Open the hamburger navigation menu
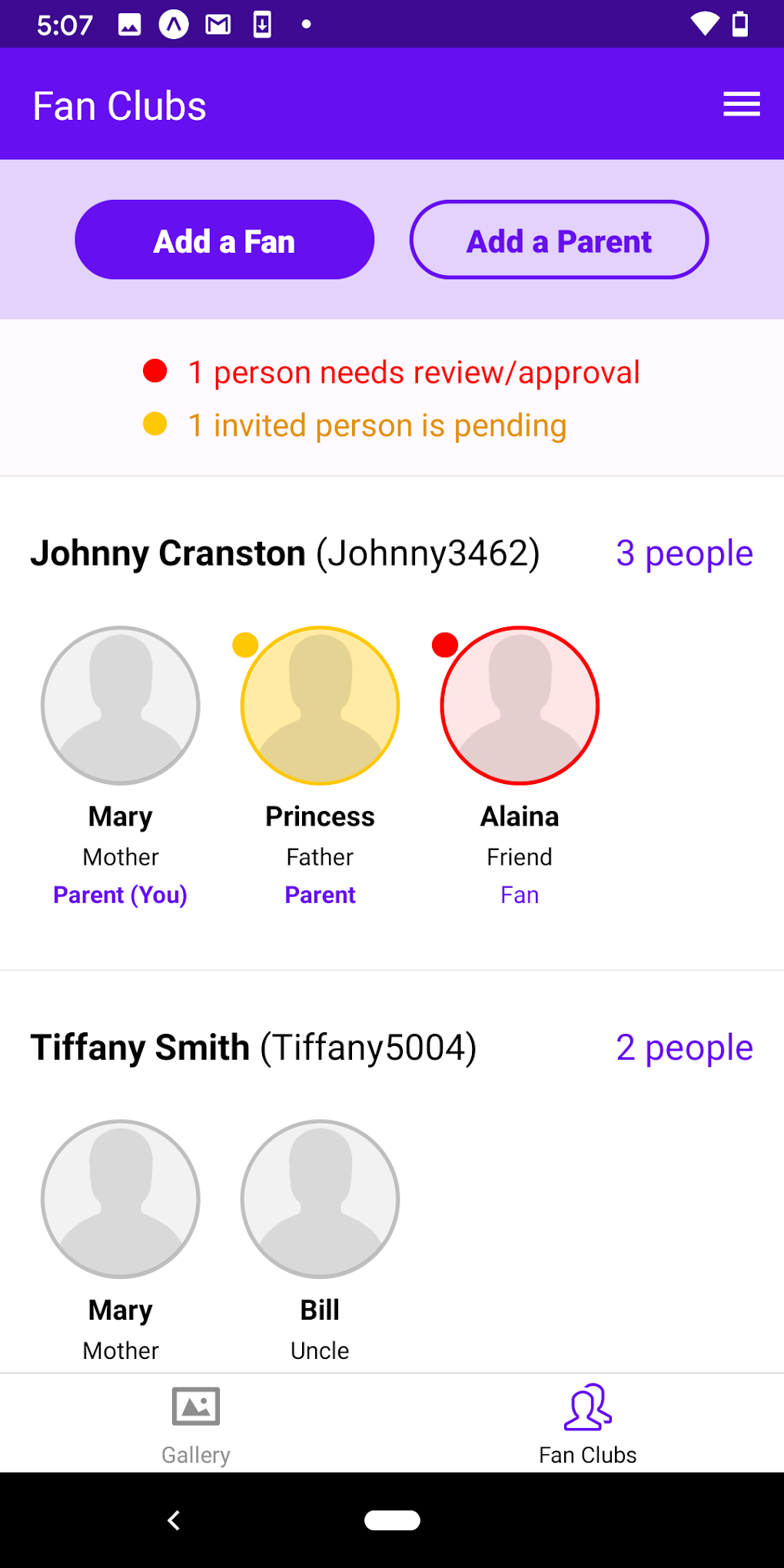 740,104
